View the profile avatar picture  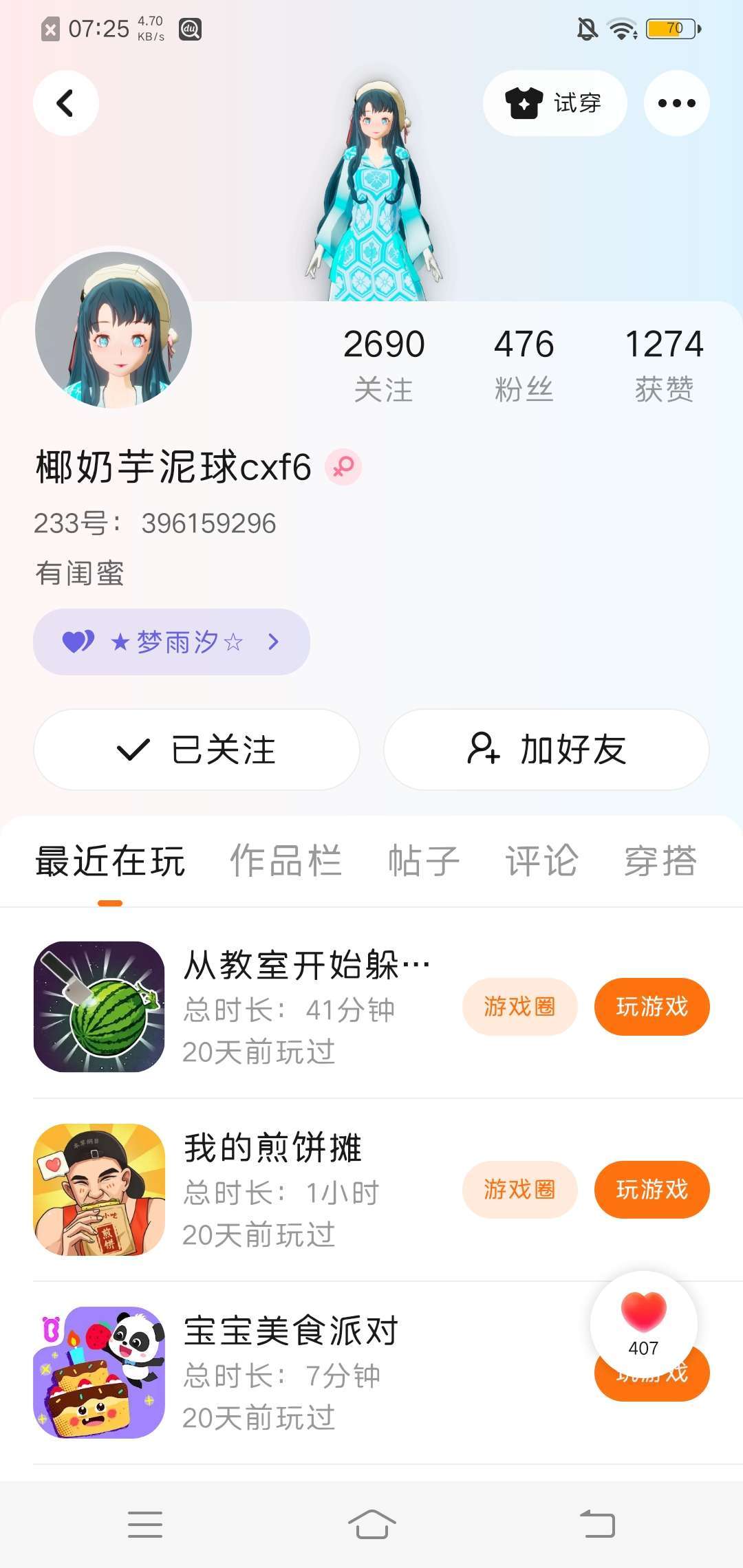click(114, 330)
